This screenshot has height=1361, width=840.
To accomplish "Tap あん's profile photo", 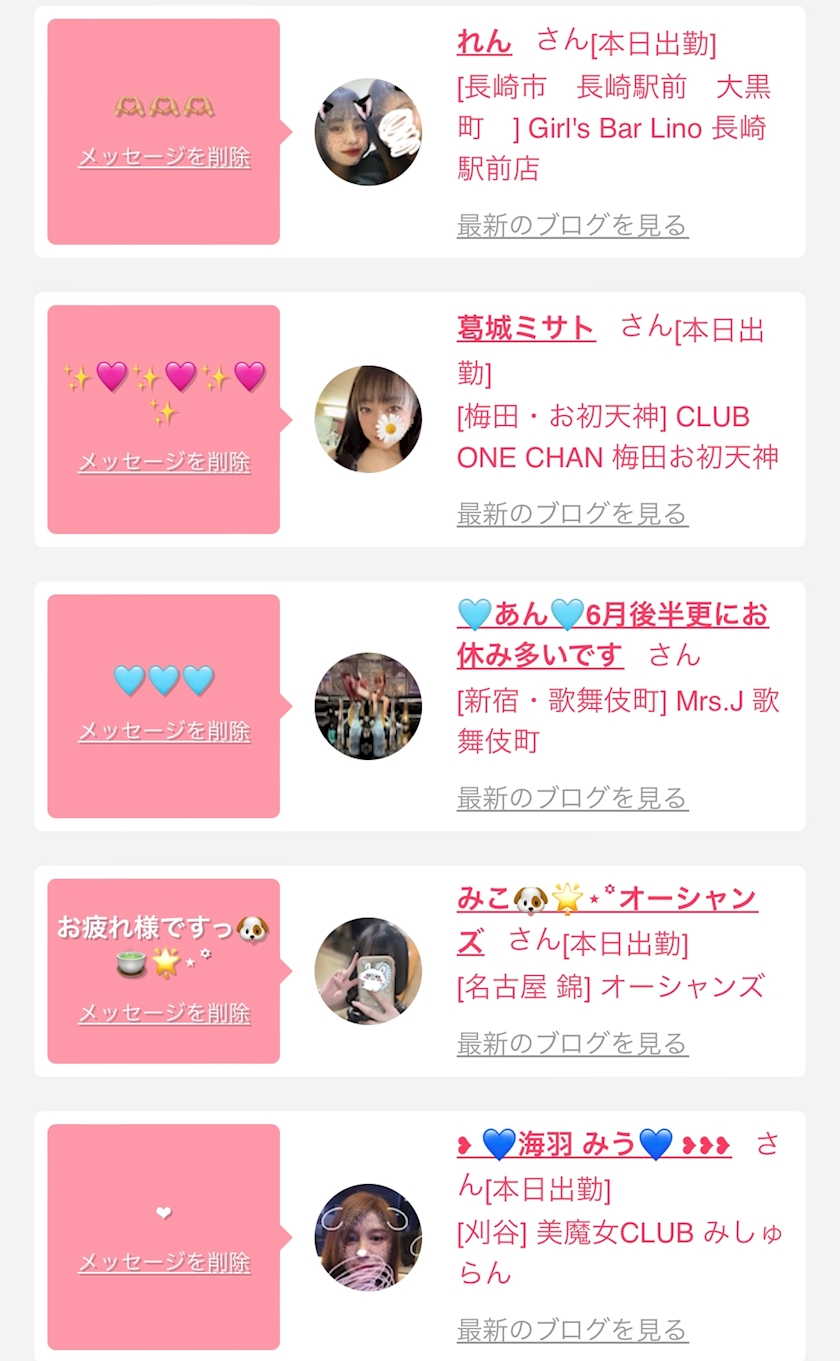I will pos(368,706).
